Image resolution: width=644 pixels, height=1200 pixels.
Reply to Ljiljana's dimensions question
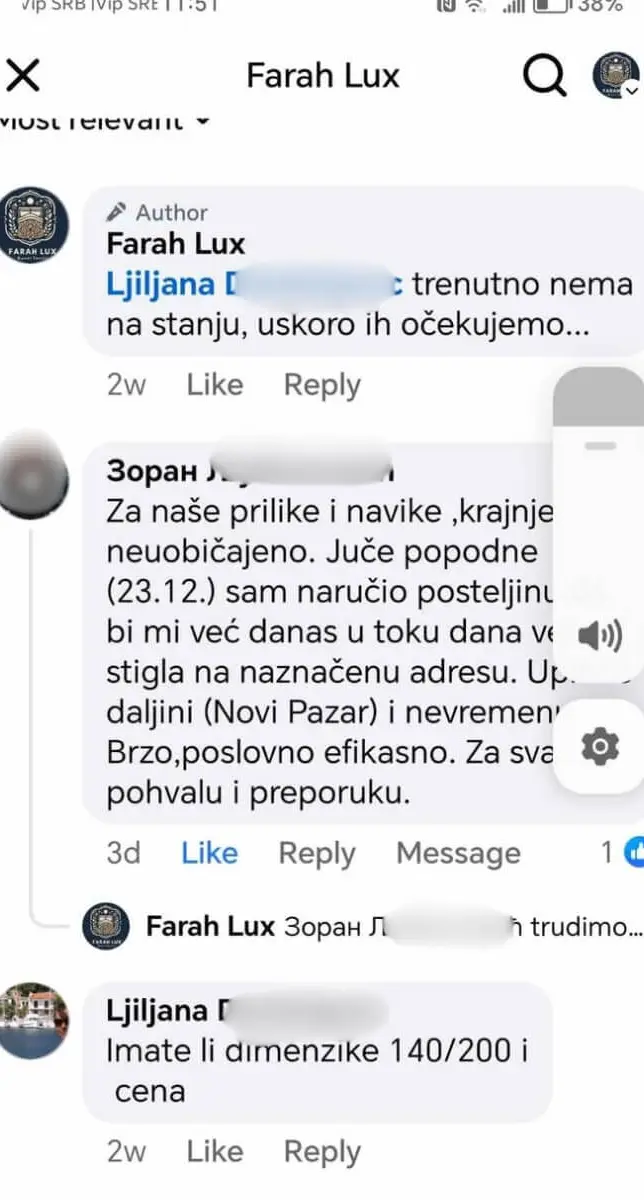click(x=322, y=1152)
